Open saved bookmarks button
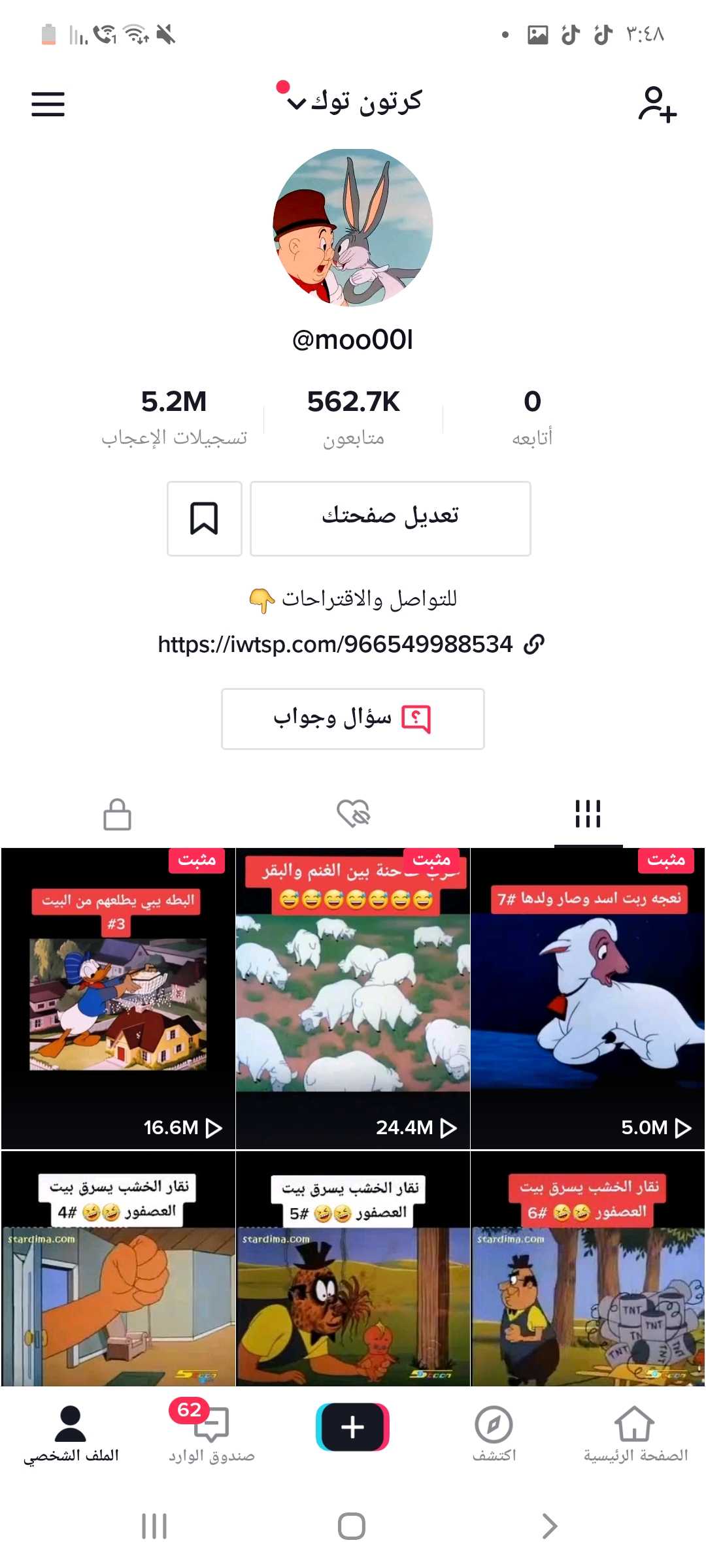706x1568 pixels. click(x=204, y=519)
